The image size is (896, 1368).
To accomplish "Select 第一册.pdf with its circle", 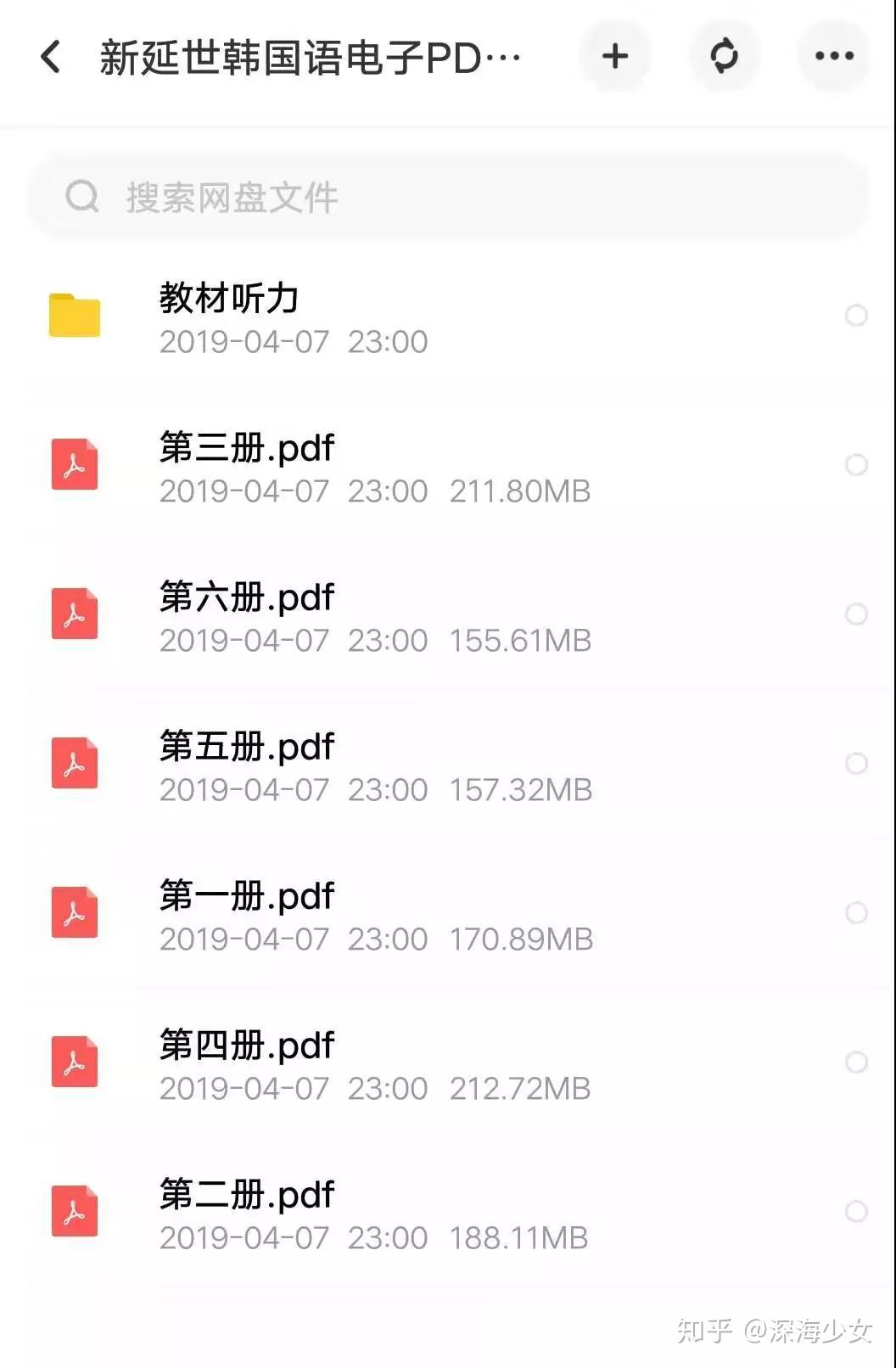I will click(856, 913).
